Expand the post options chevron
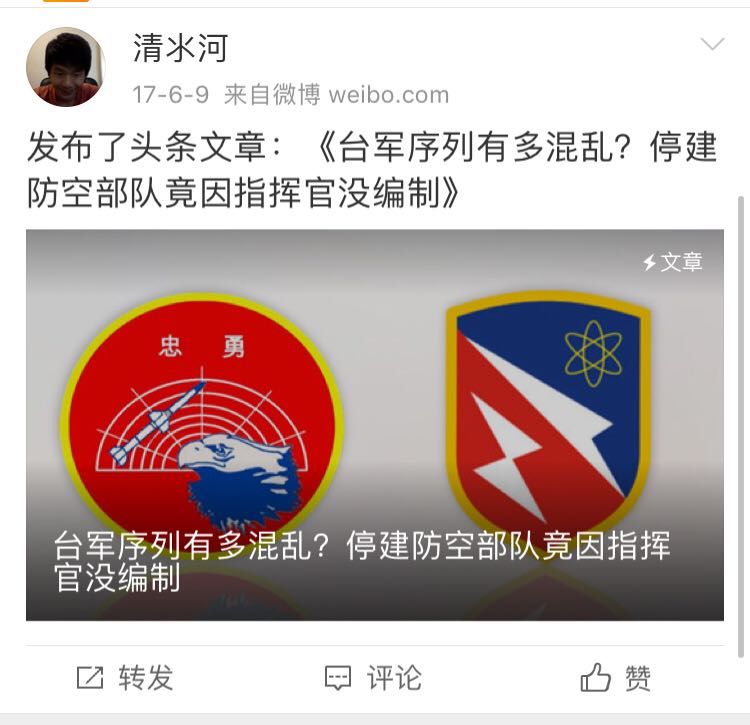 pyautogui.click(x=712, y=44)
